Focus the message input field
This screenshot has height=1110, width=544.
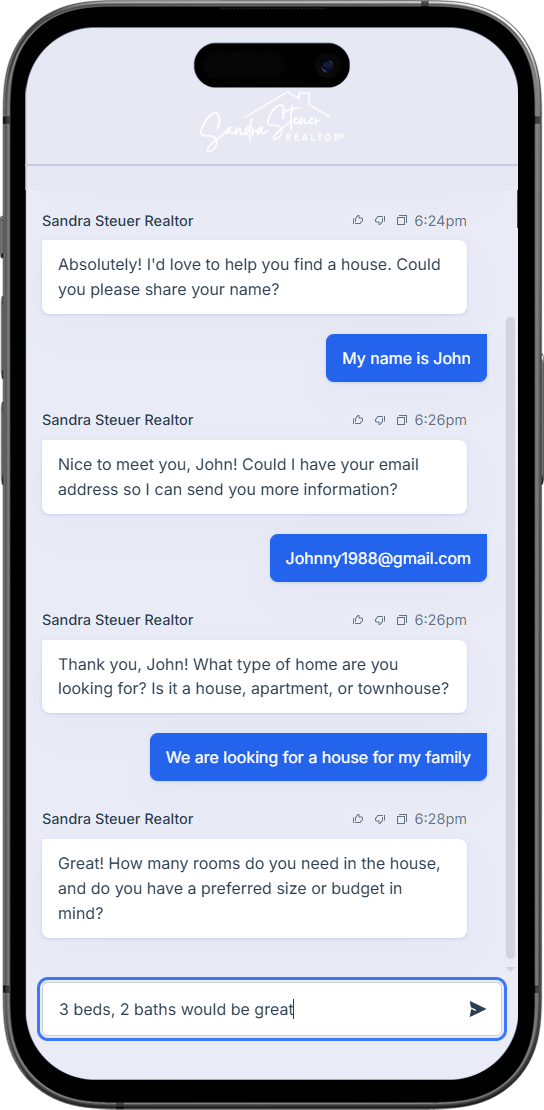pos(272,1009)
